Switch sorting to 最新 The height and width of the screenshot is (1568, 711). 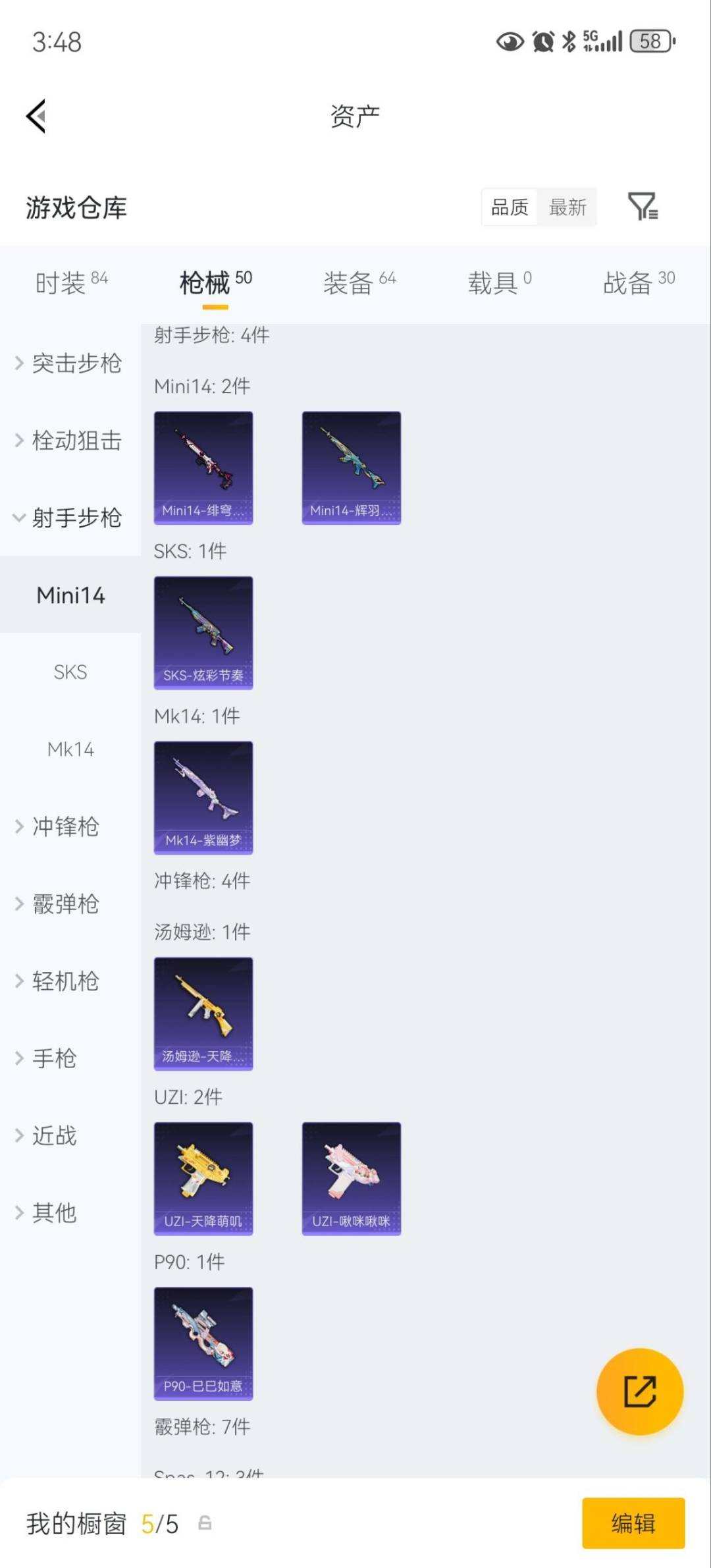point(567,207)
